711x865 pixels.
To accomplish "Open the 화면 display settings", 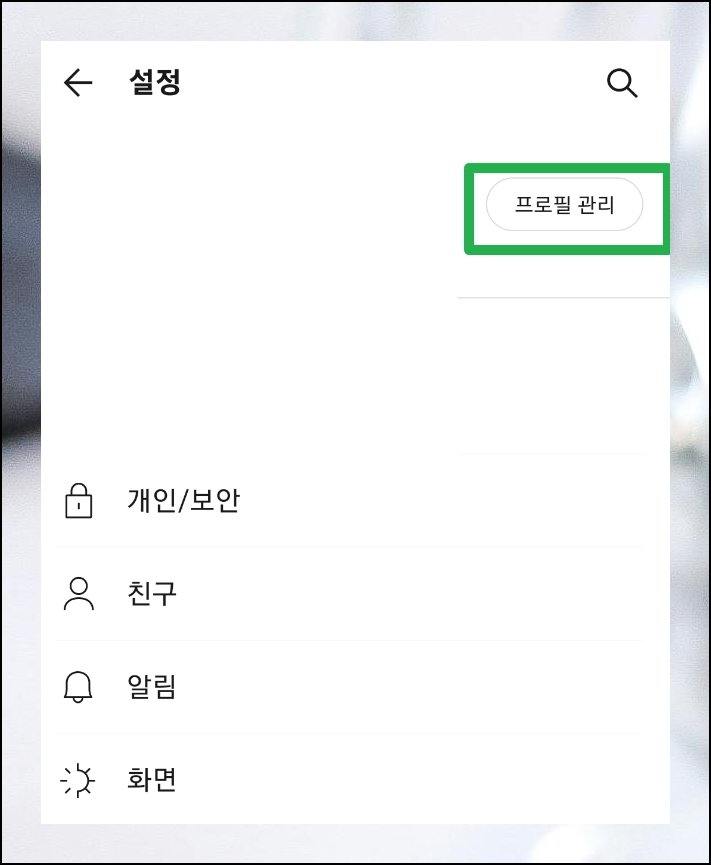I will pyautogui.click(x=350, y=779).
